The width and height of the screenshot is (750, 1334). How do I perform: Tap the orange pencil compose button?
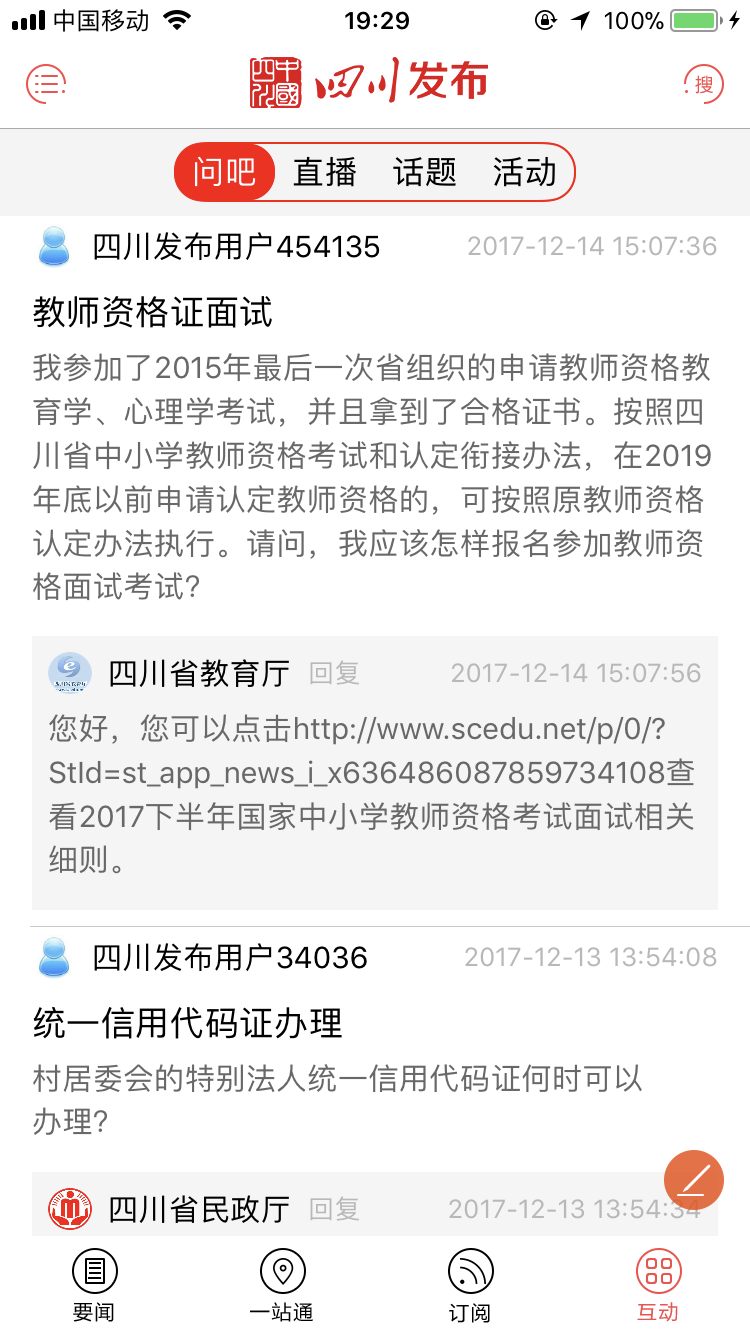click(694, 1180)
